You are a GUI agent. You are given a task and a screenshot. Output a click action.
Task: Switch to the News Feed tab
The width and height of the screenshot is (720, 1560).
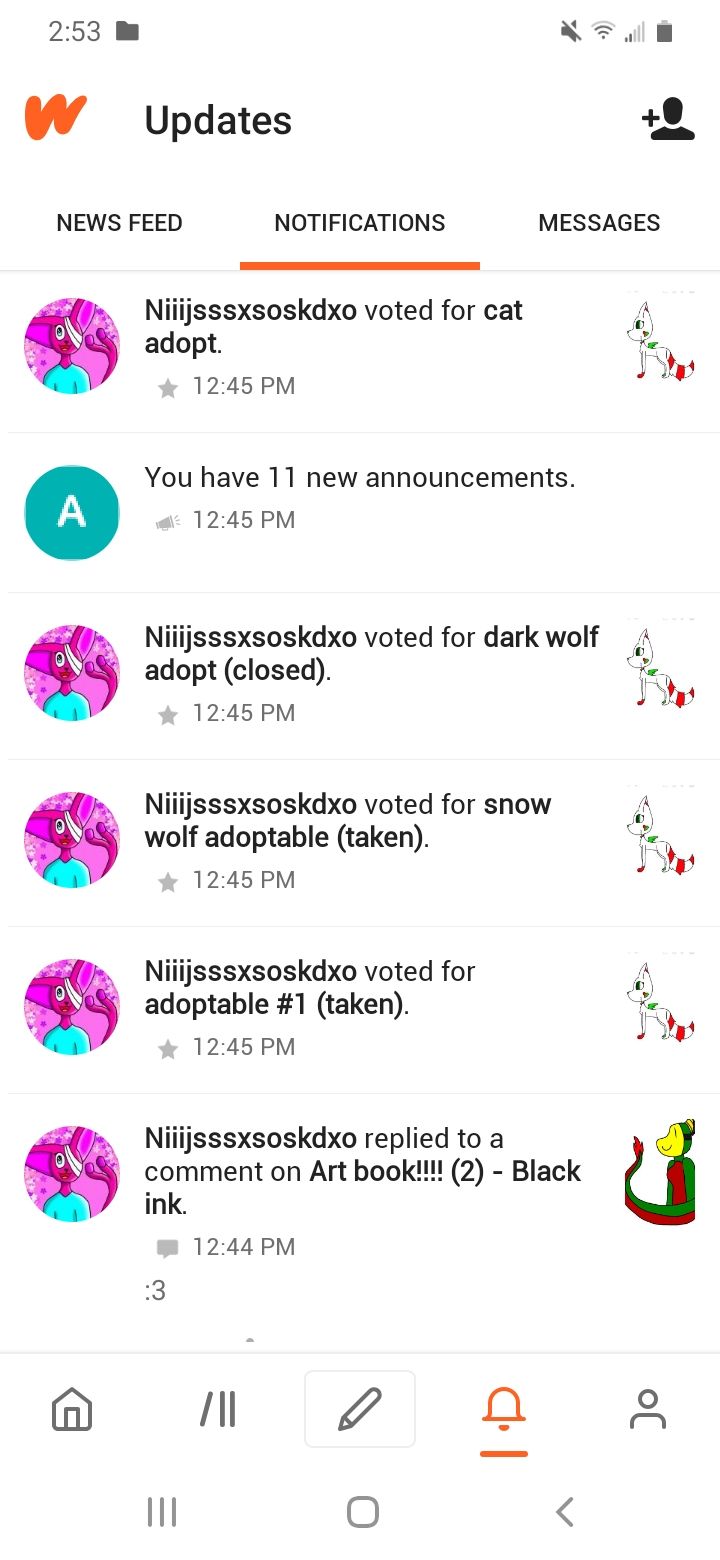[x=120, y=223]
